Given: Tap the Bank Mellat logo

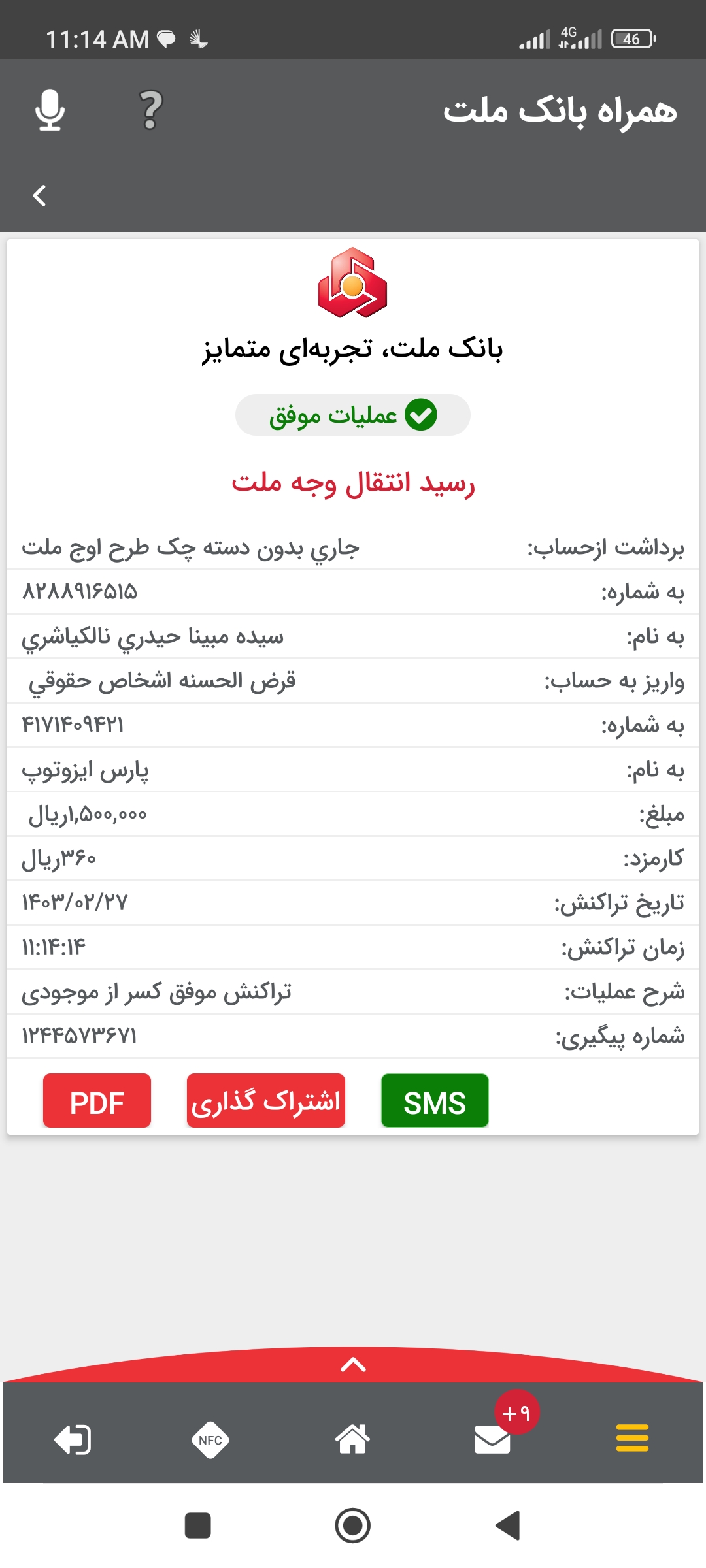Looking at the screenshot, I should pyautogui.click(x=353, y=286).
